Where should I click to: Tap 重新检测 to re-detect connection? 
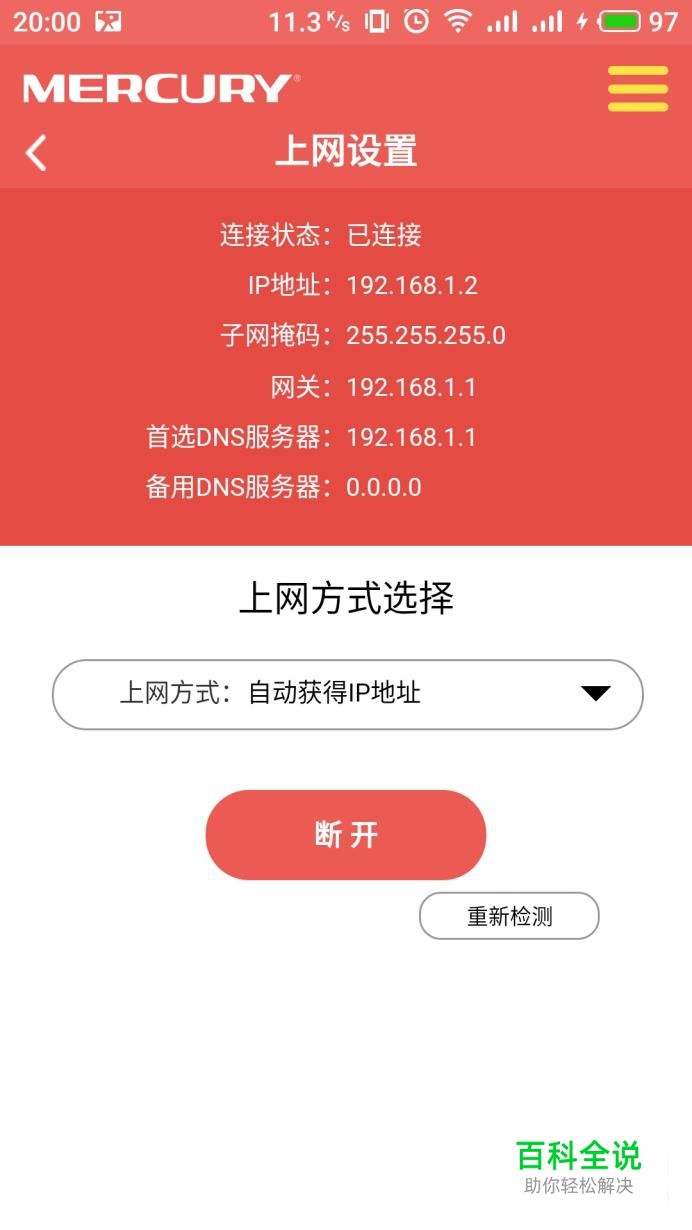508,916
